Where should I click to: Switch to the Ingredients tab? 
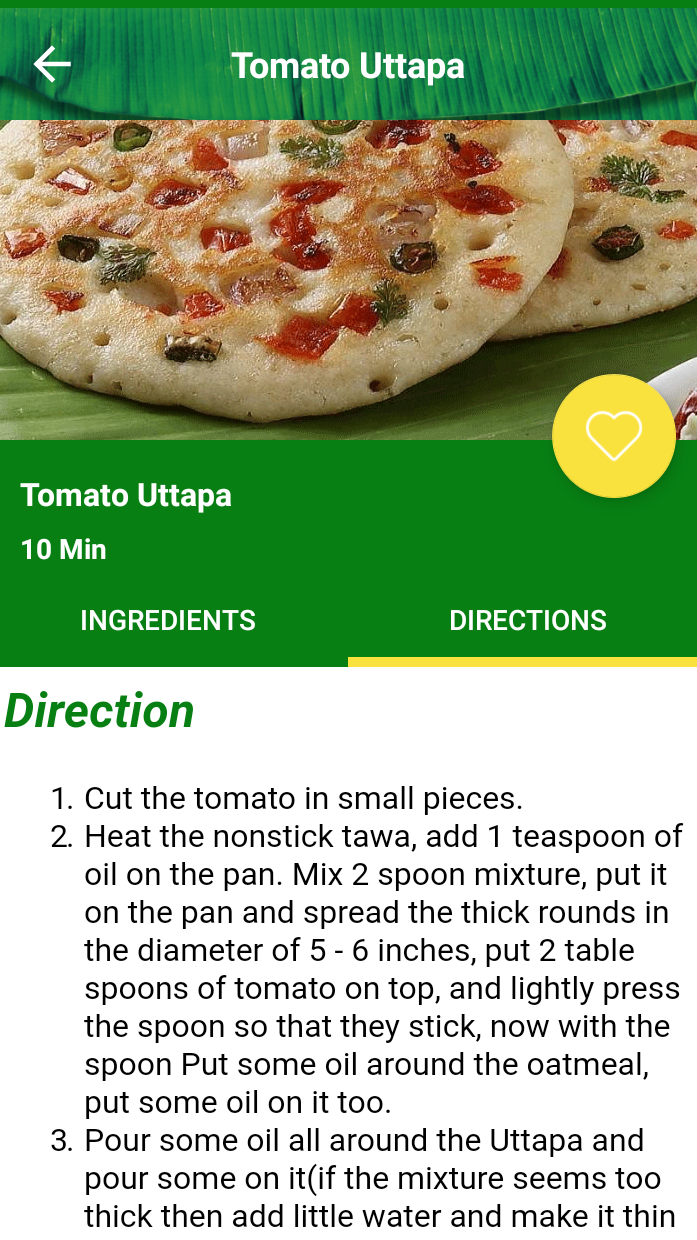(168, 620)
